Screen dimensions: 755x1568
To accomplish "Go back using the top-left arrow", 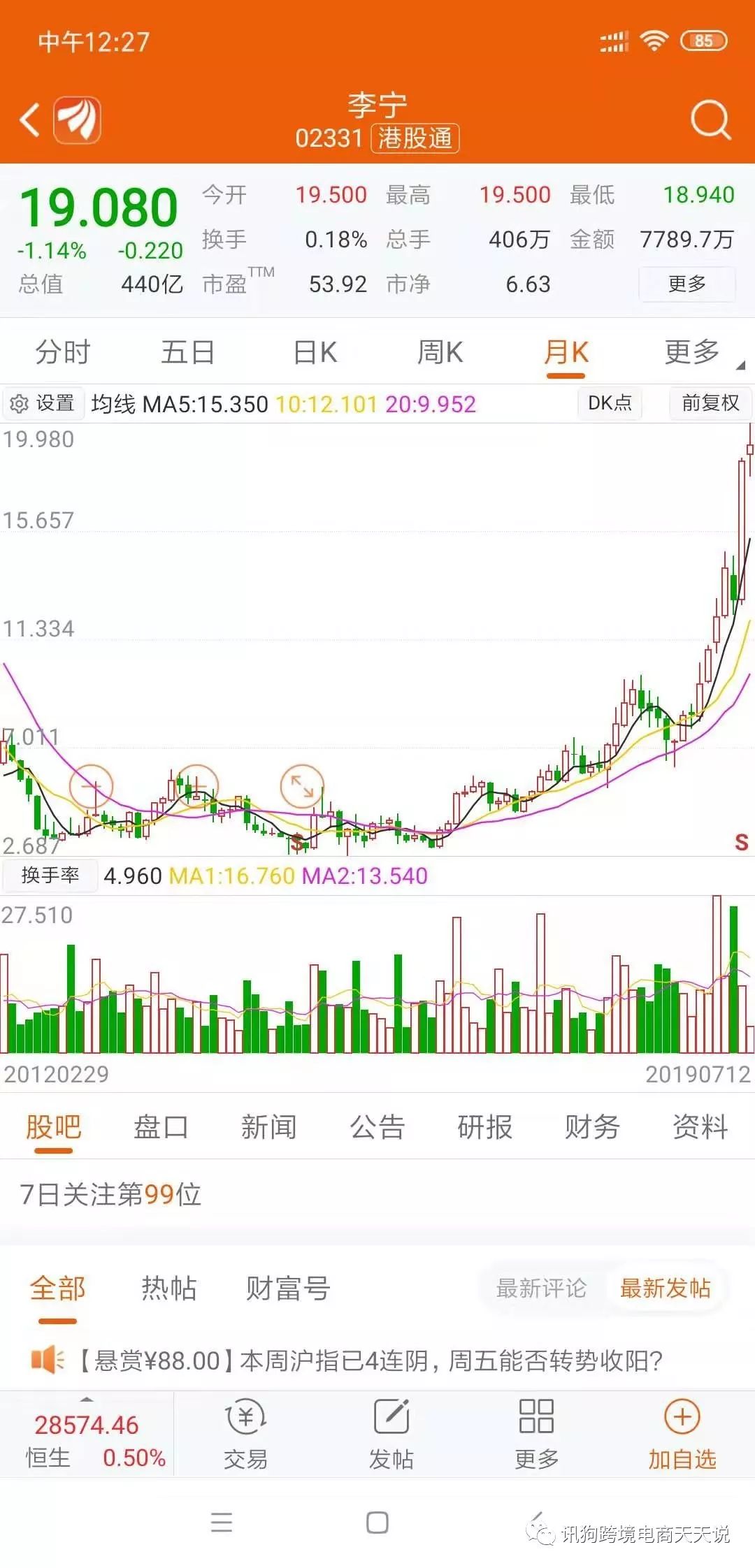I will (x=29, y=120).
